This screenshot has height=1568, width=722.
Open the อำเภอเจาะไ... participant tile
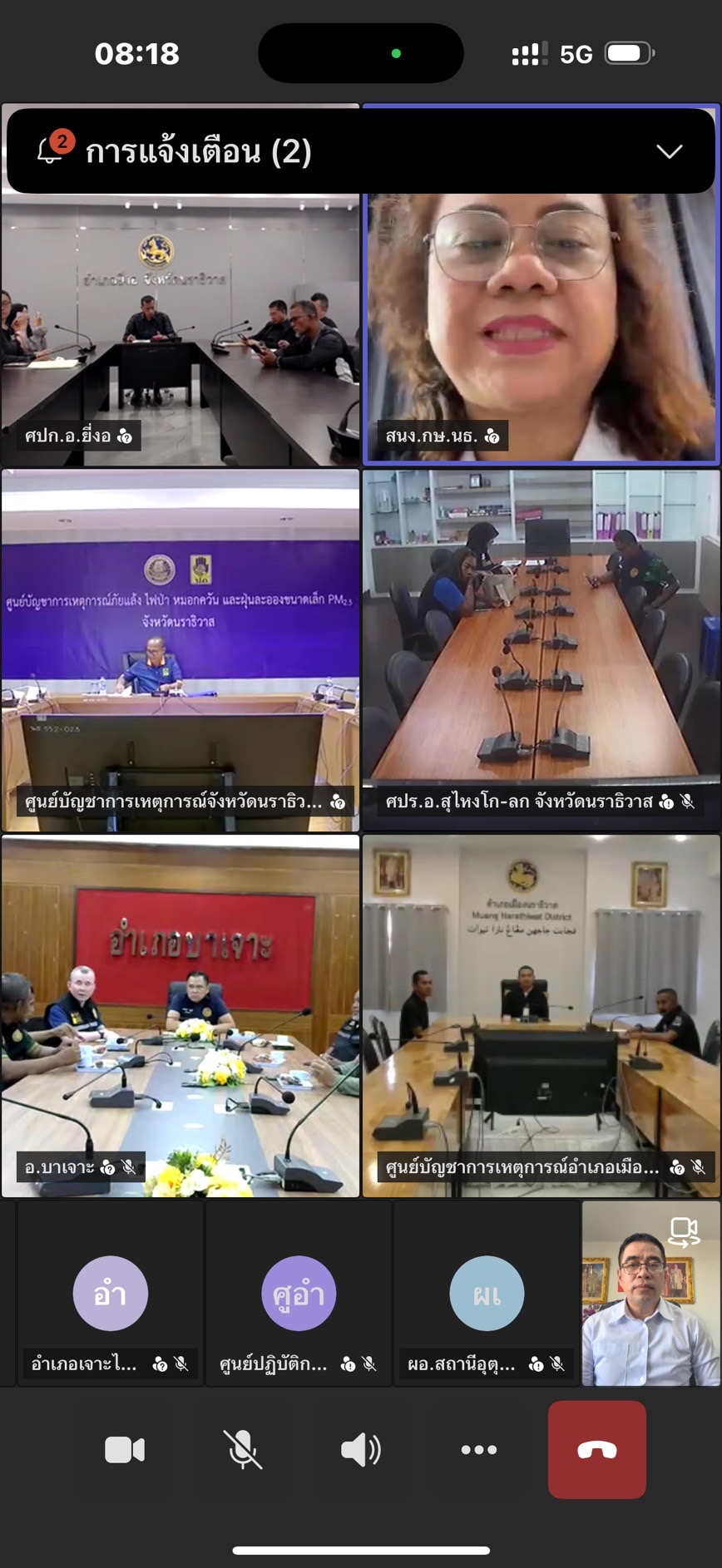pyautogui.click(x=110, y=1294)
